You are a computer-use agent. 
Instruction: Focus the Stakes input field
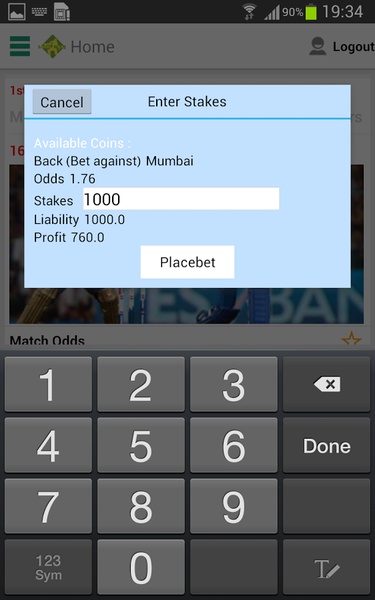pyautogui.click(x=181, y=199)
